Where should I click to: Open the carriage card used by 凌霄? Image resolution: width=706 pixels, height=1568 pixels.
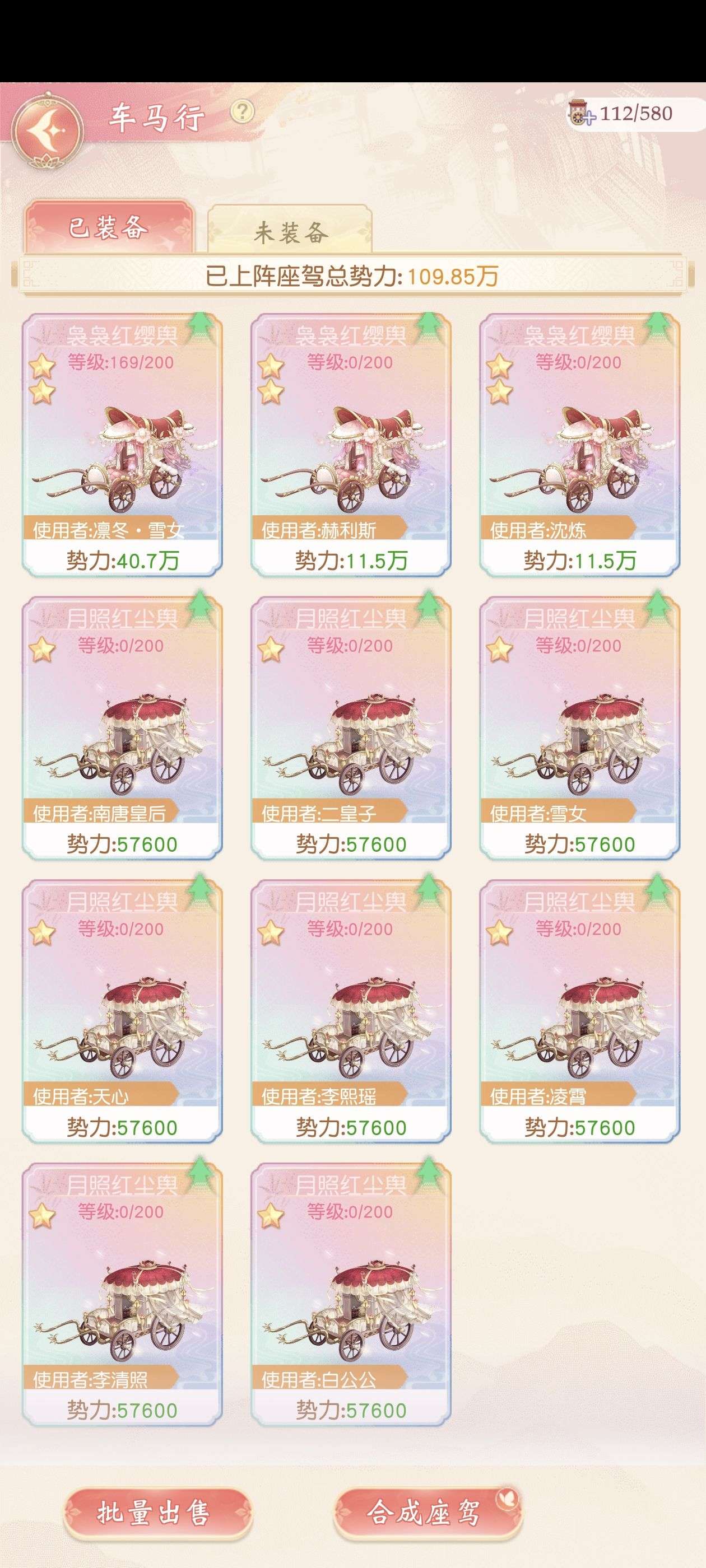579,1010
